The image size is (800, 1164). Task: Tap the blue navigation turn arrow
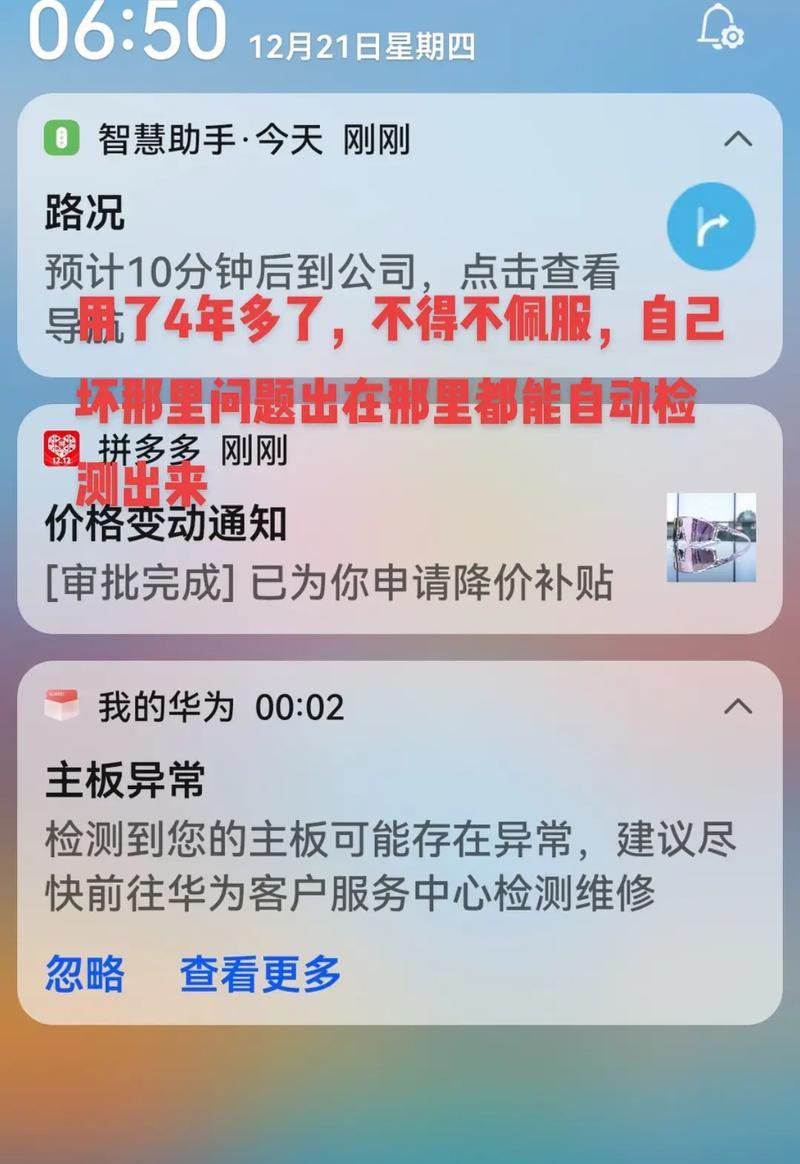click(711, 228)
